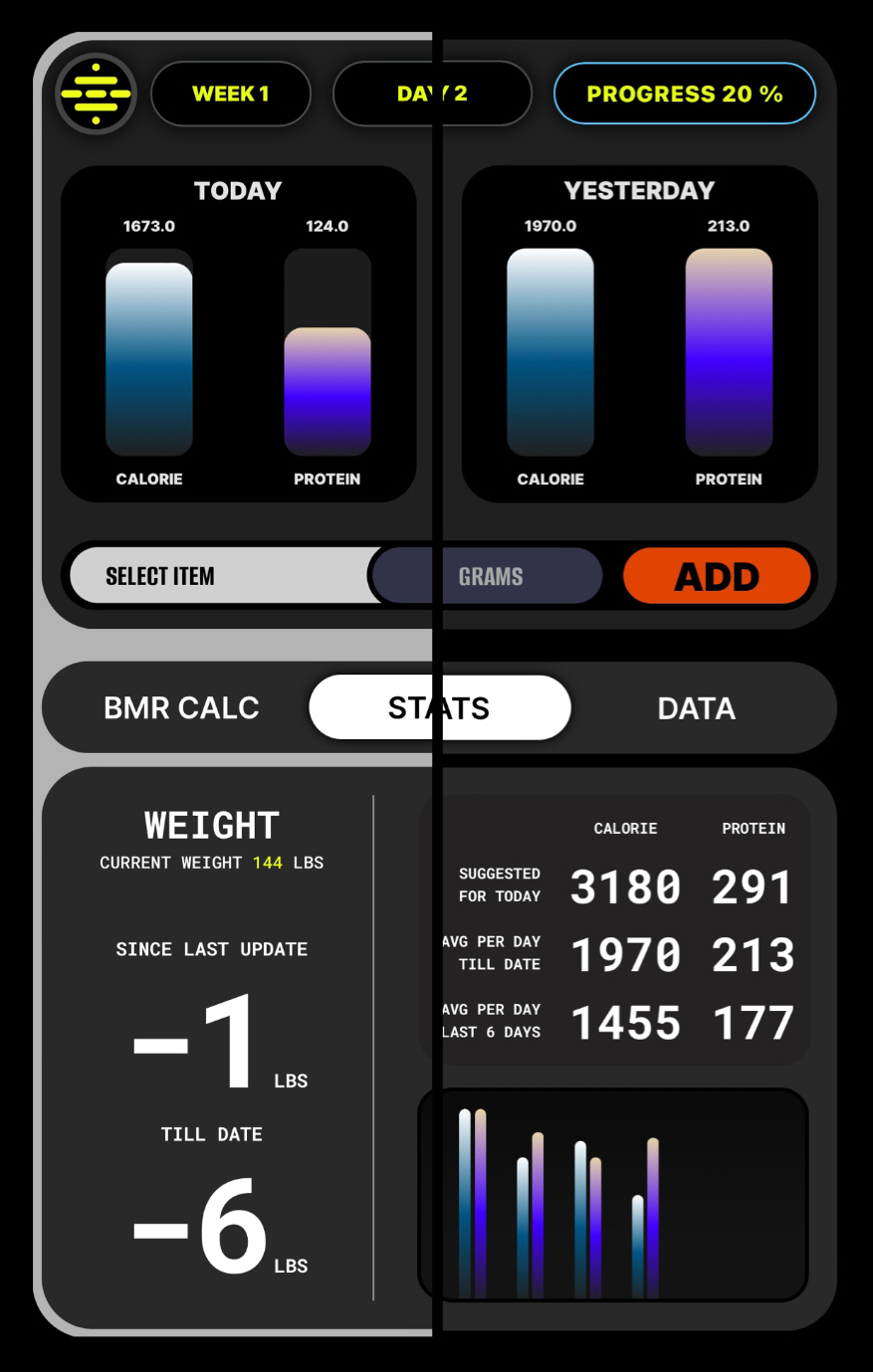Select the STATS tab
Image resolution: width=873 pixels, height=1372 pixels.
pos(439,707)
